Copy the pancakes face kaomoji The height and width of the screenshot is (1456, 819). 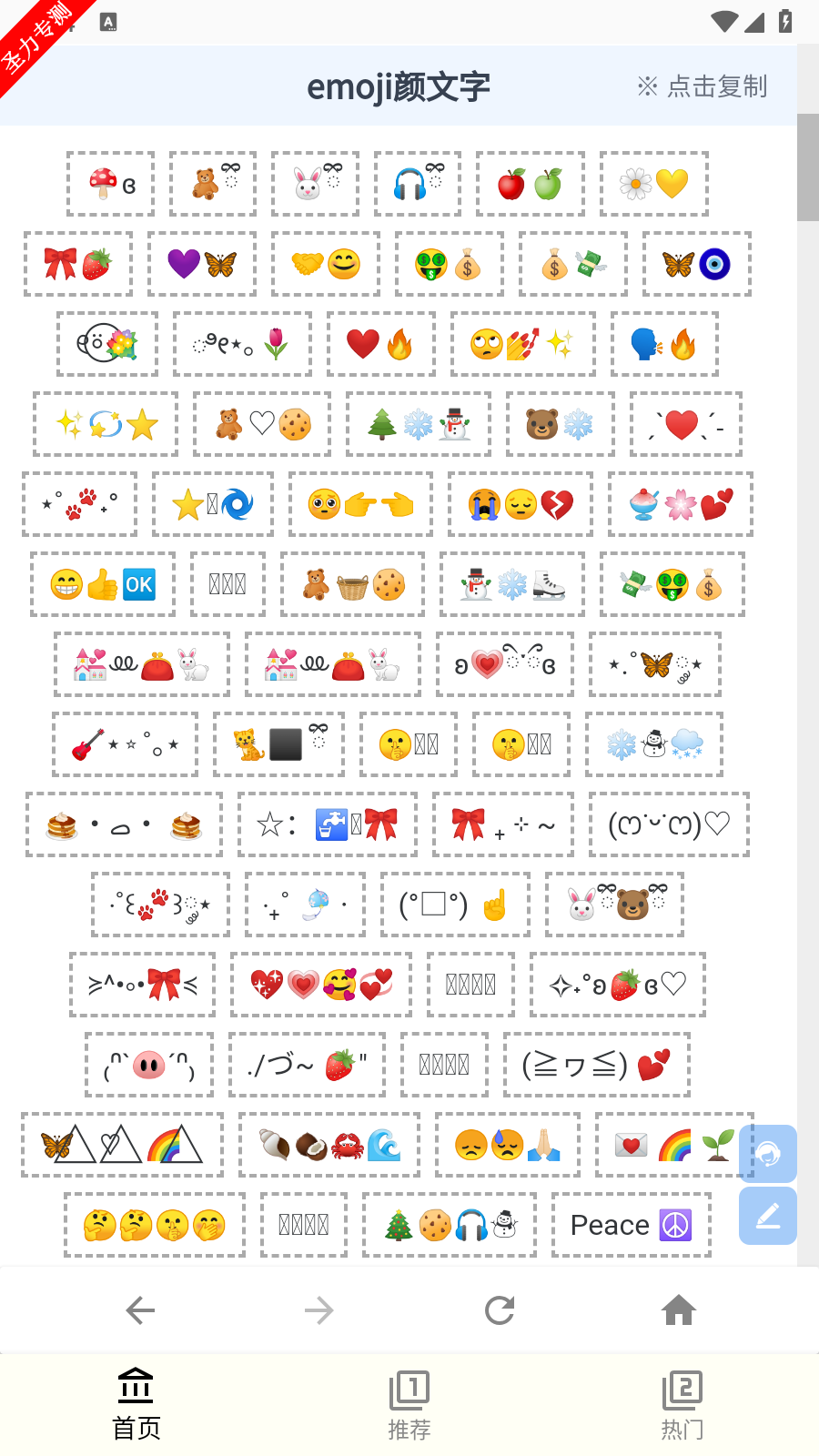(x=124, y=824)
